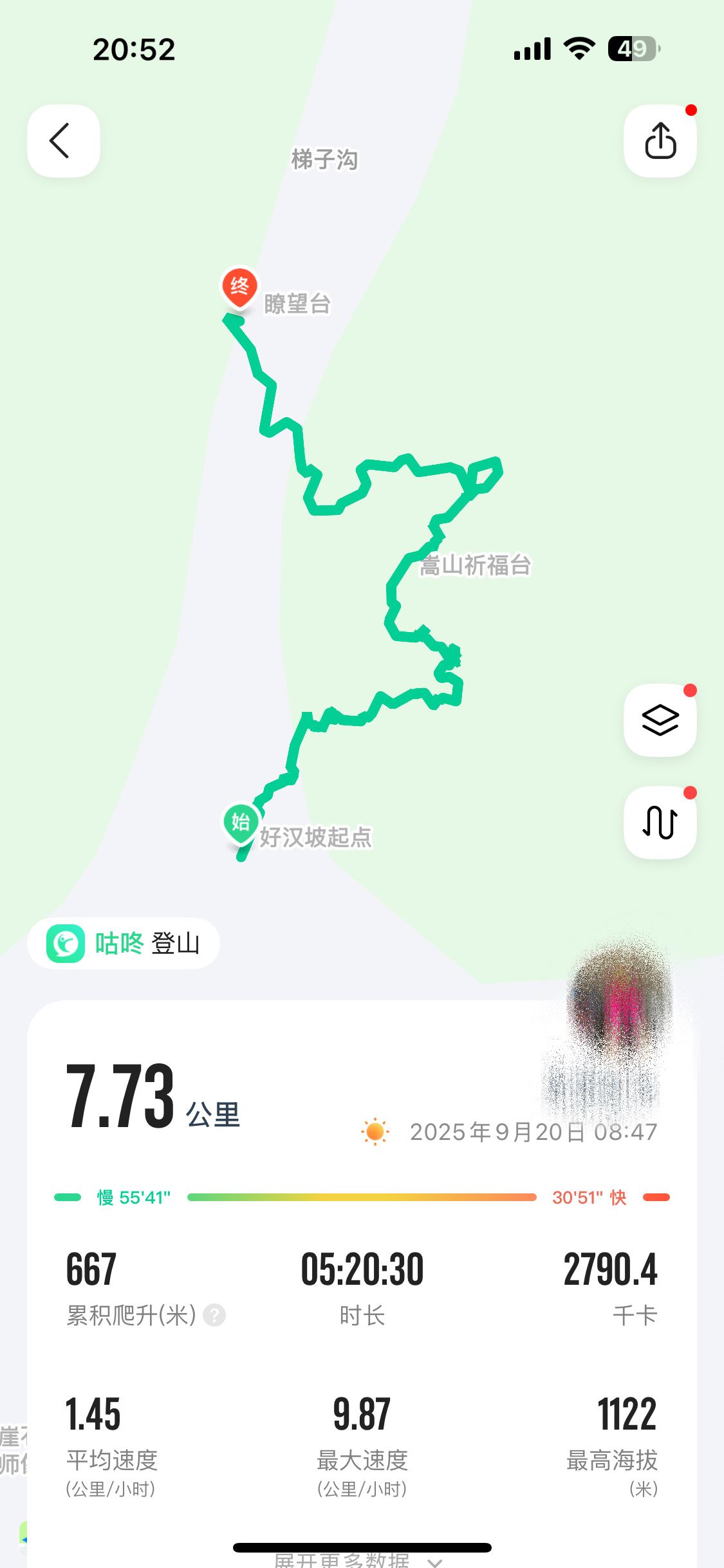Tap the help icon beside 累积爬升

[x=214, y=1315]
